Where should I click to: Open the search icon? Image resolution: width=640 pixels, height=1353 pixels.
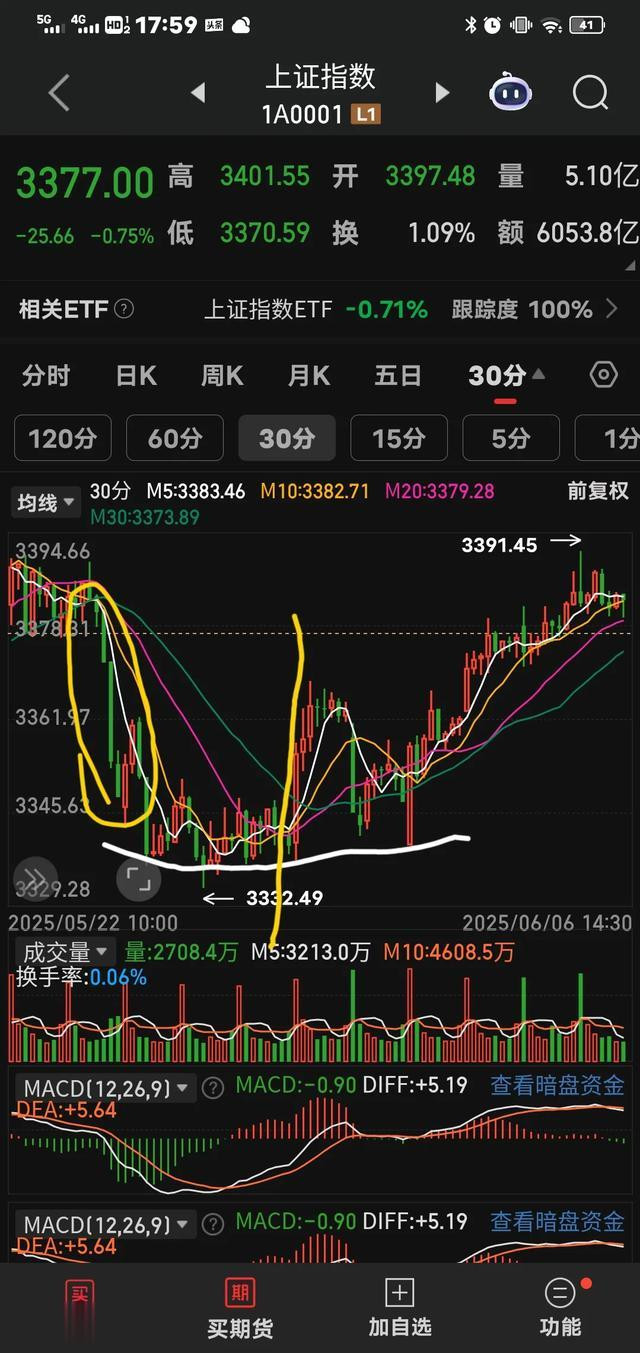pyautogui.click(x=590, y=94)
